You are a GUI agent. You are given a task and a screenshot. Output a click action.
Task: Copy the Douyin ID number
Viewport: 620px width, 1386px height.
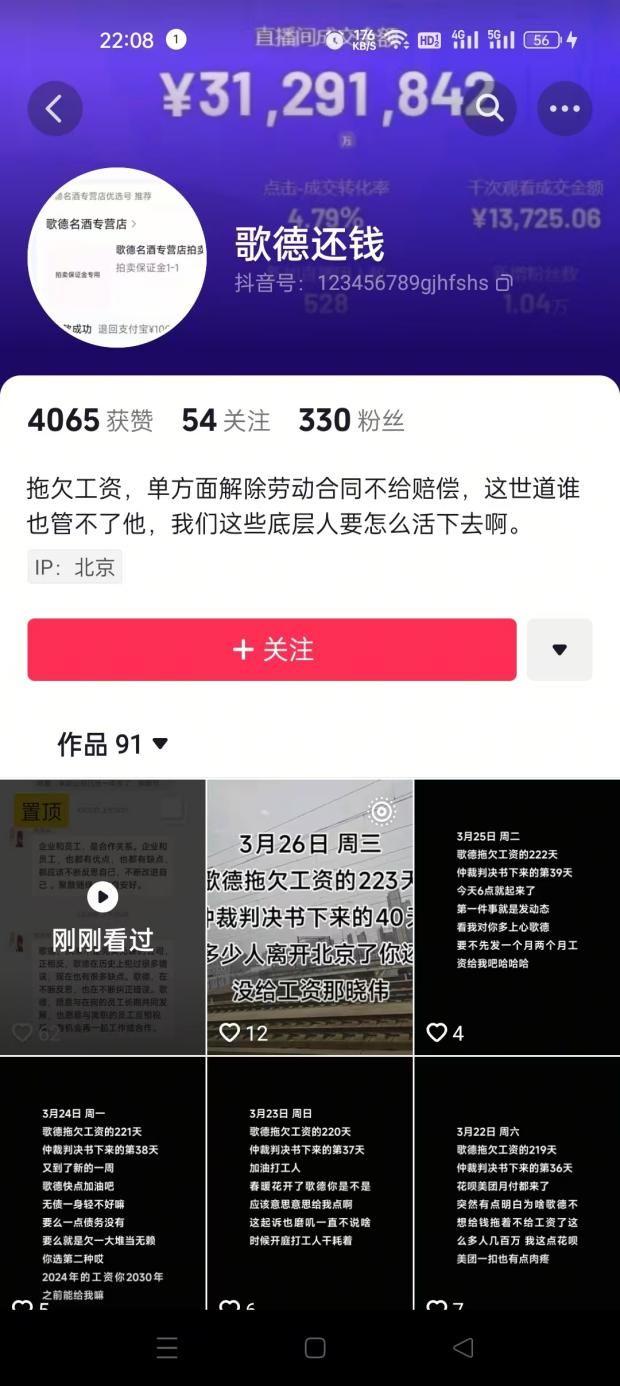pyautogui.click(x=504, y=284)
